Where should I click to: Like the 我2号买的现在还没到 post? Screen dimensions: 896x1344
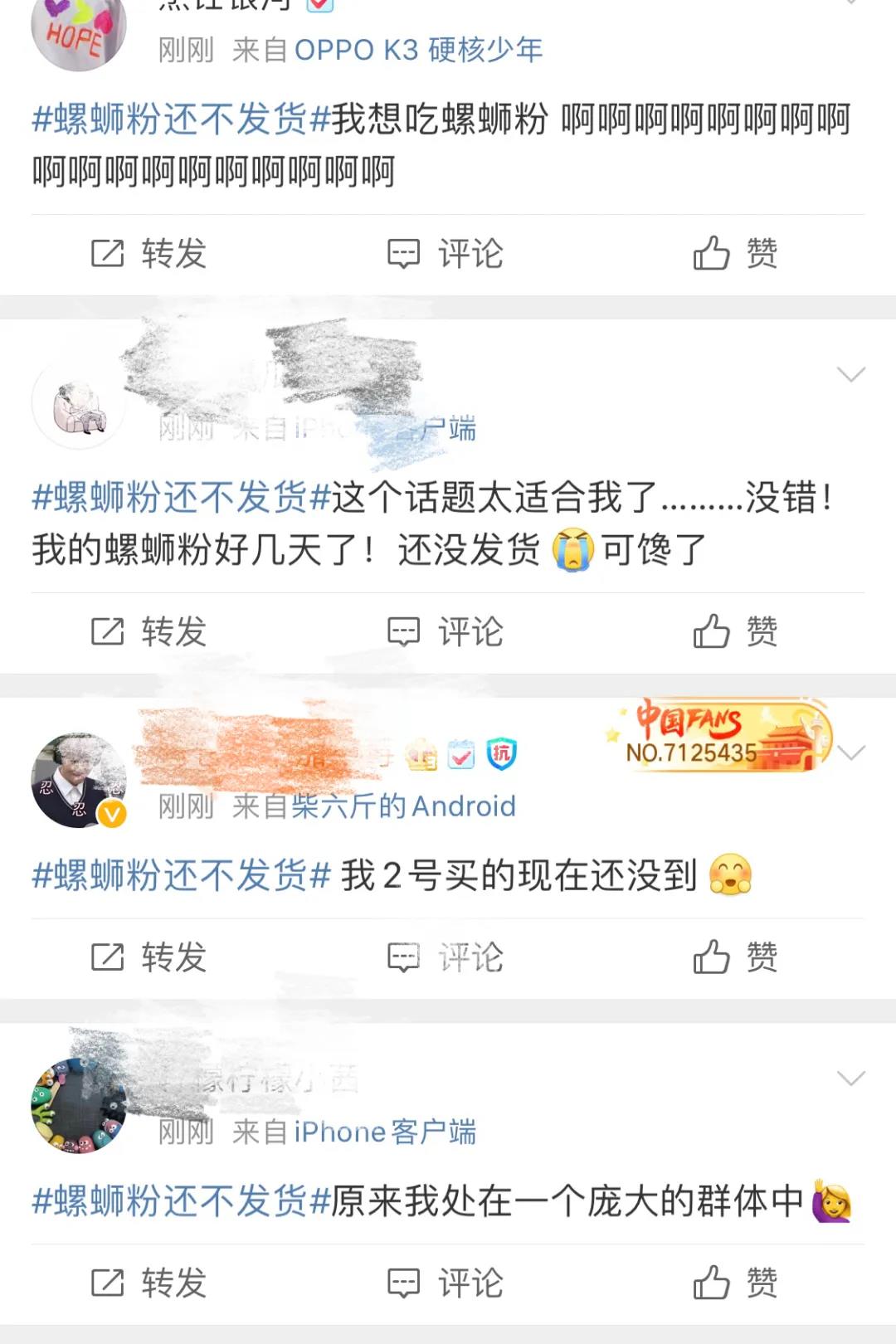736,957
